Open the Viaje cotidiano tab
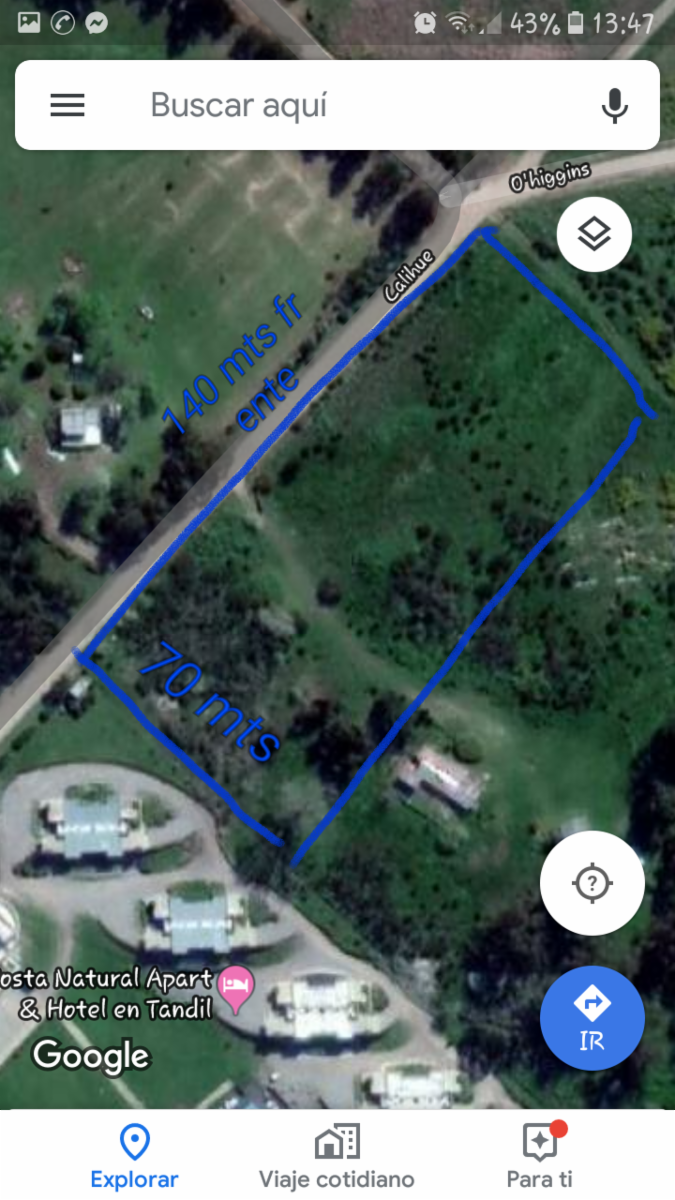675x1200 pixels. coord(337,1155)
